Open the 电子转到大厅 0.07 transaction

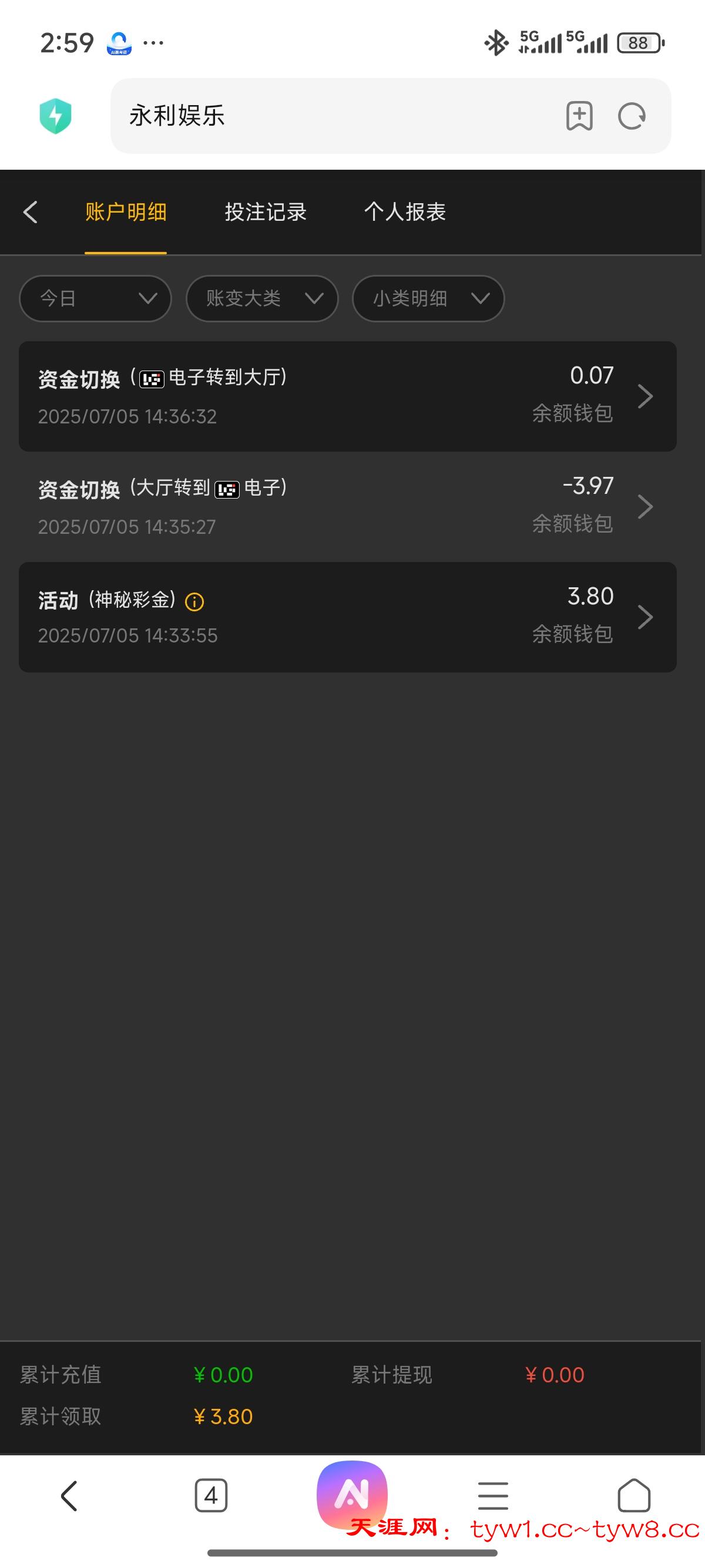coord(347,396)
